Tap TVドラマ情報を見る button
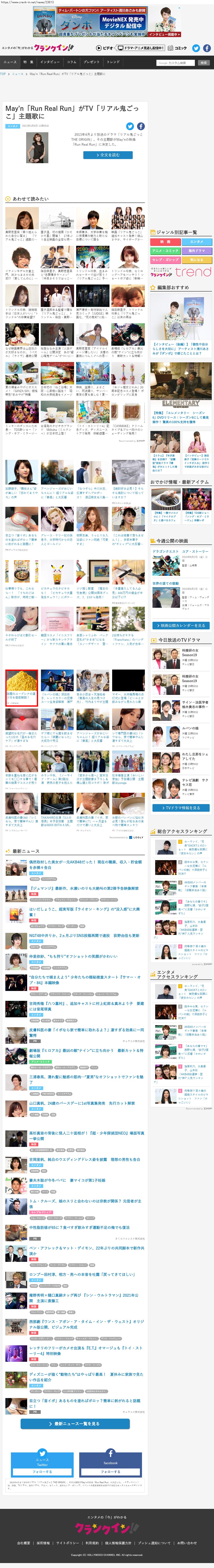 click(181, 808)
